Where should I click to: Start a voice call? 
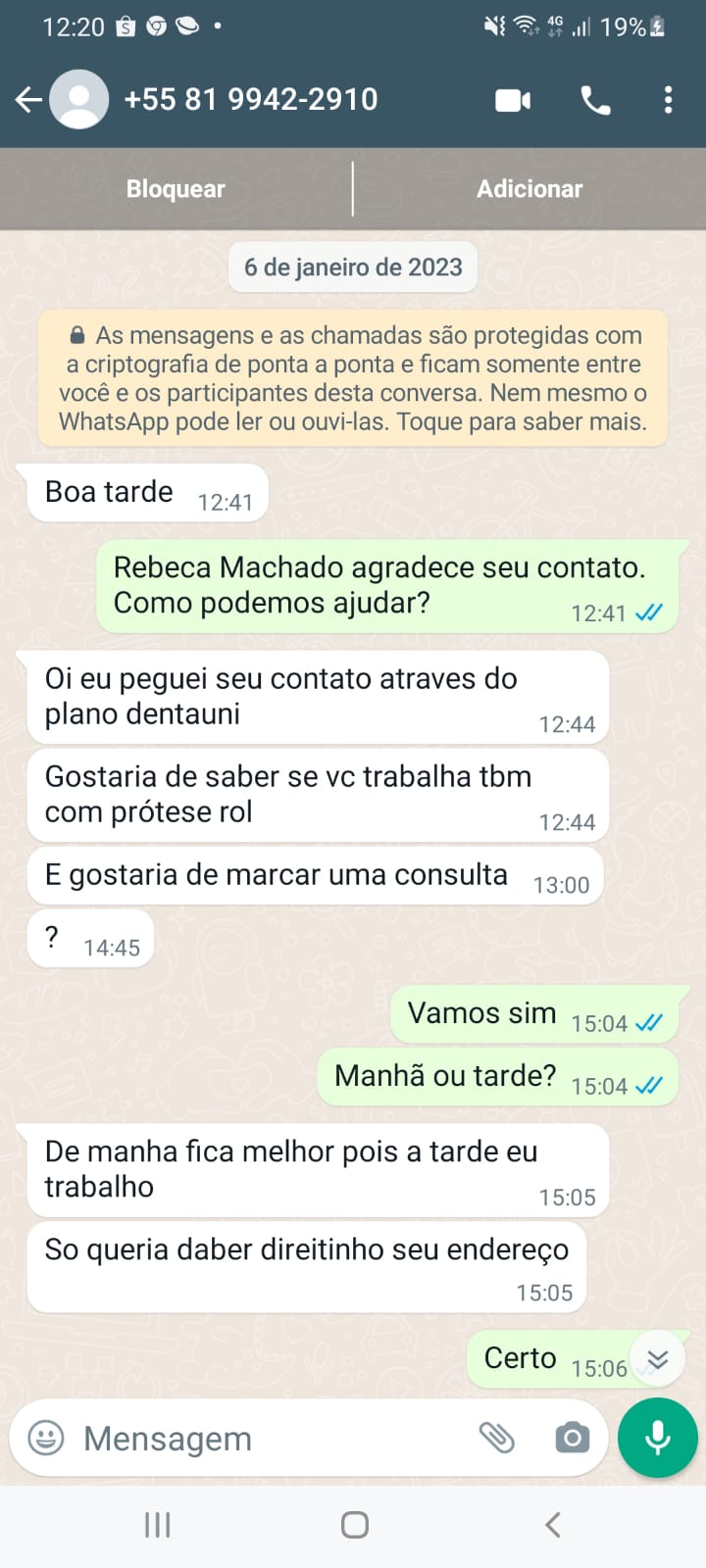pyautogui.click(x=595, y=100)
